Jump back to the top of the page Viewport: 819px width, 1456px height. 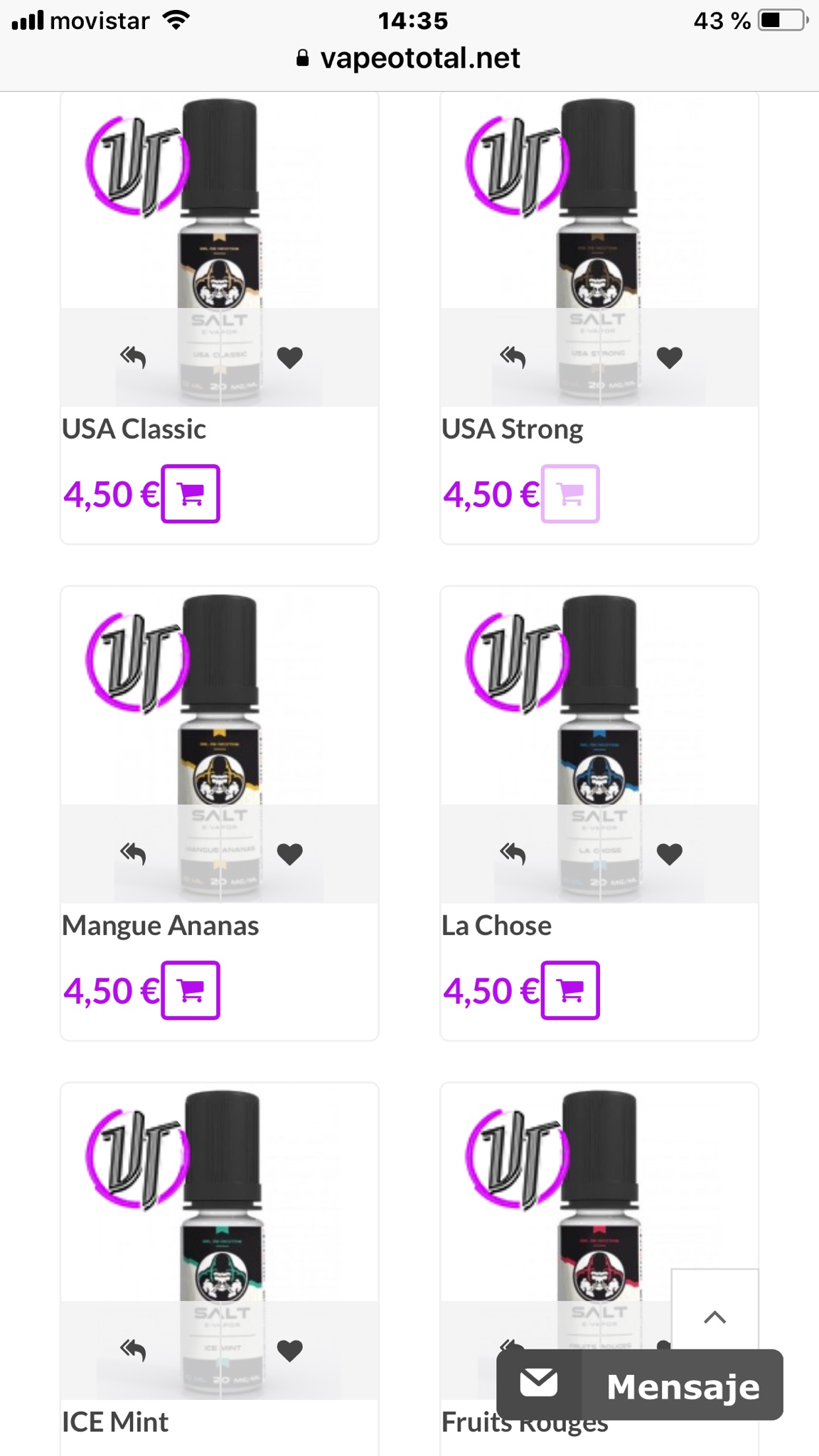pos(714,1317)
